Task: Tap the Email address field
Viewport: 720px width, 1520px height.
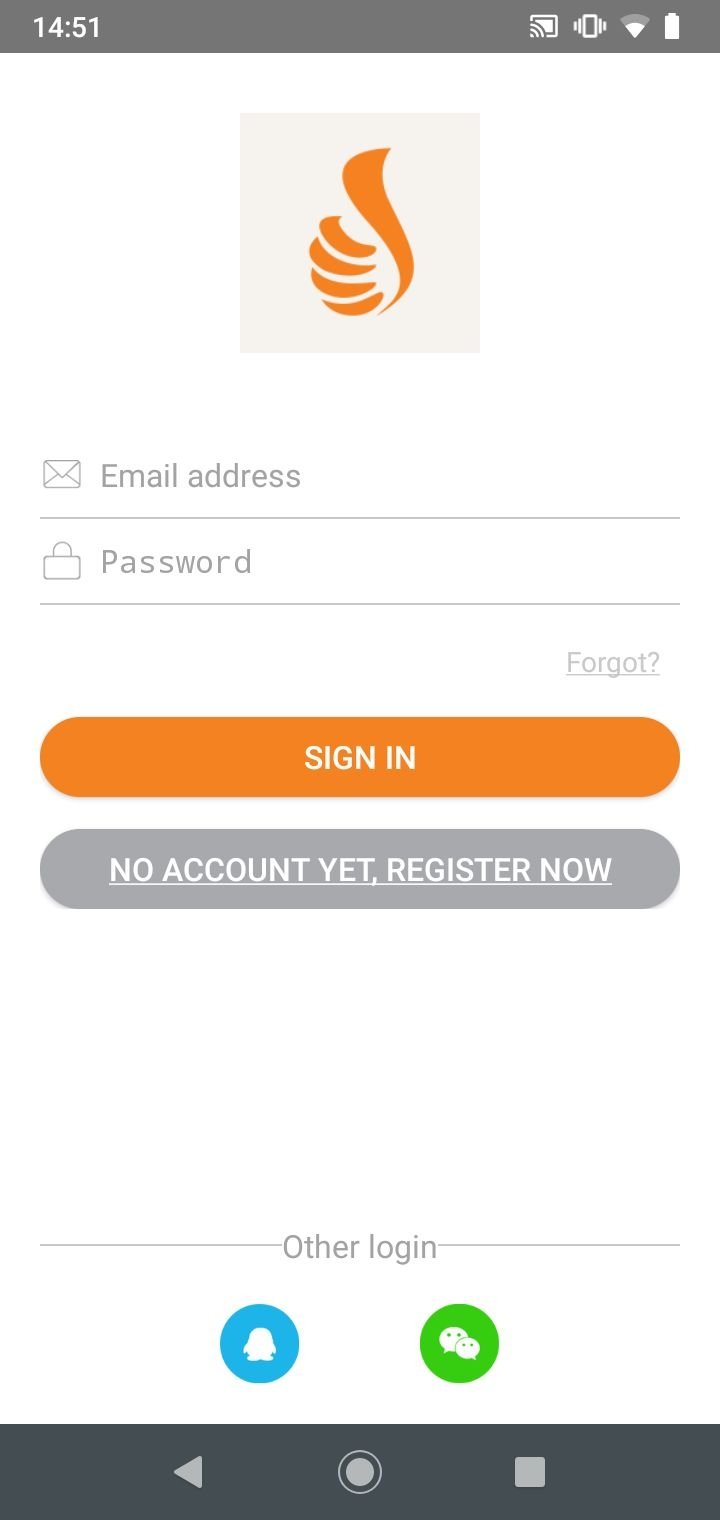Action: (x=360, y=475)
